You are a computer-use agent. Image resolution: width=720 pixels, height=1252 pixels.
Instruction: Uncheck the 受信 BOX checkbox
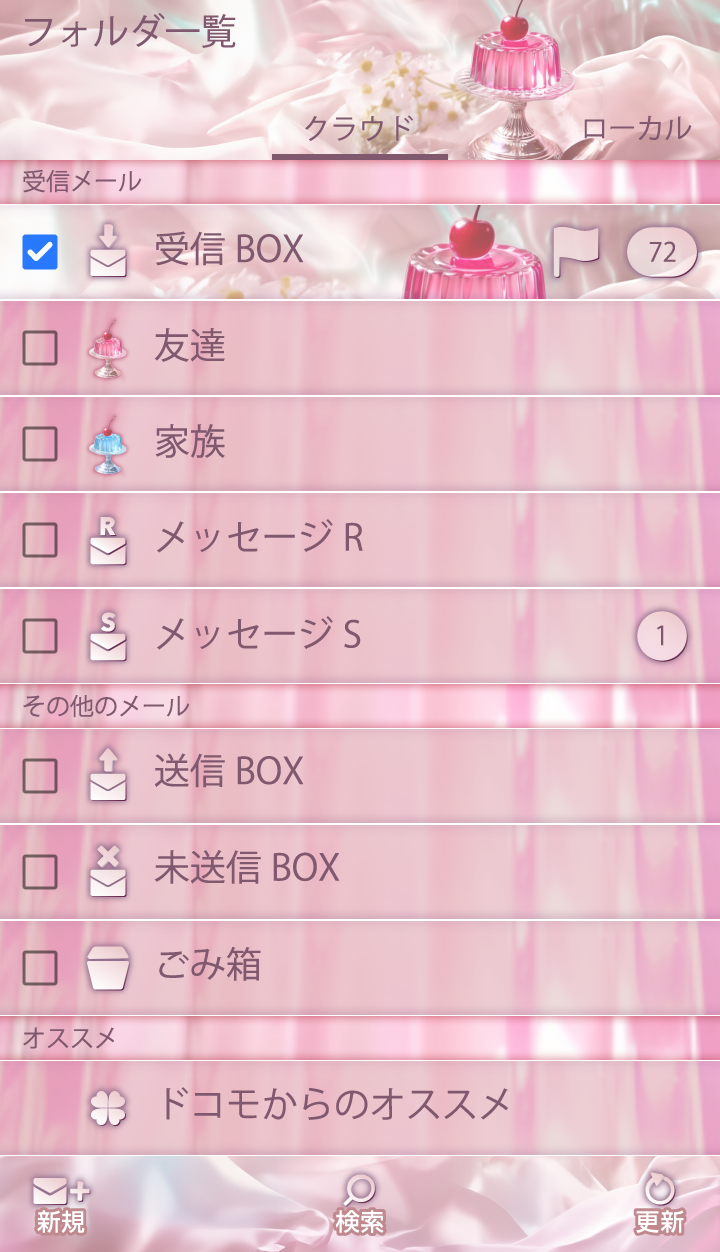[40, 252]
